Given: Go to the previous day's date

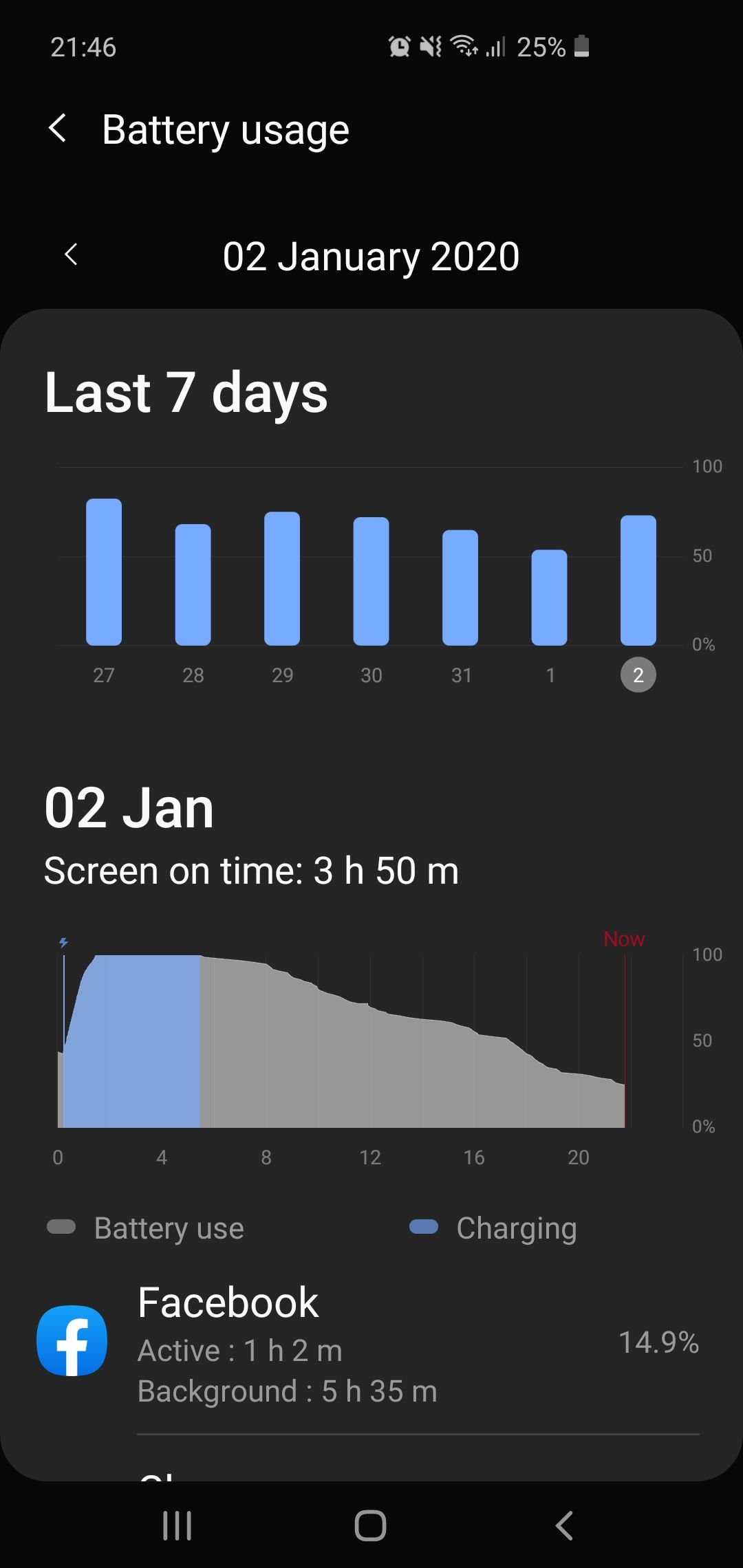Looking at the screenshot, I should click(71, 254).
